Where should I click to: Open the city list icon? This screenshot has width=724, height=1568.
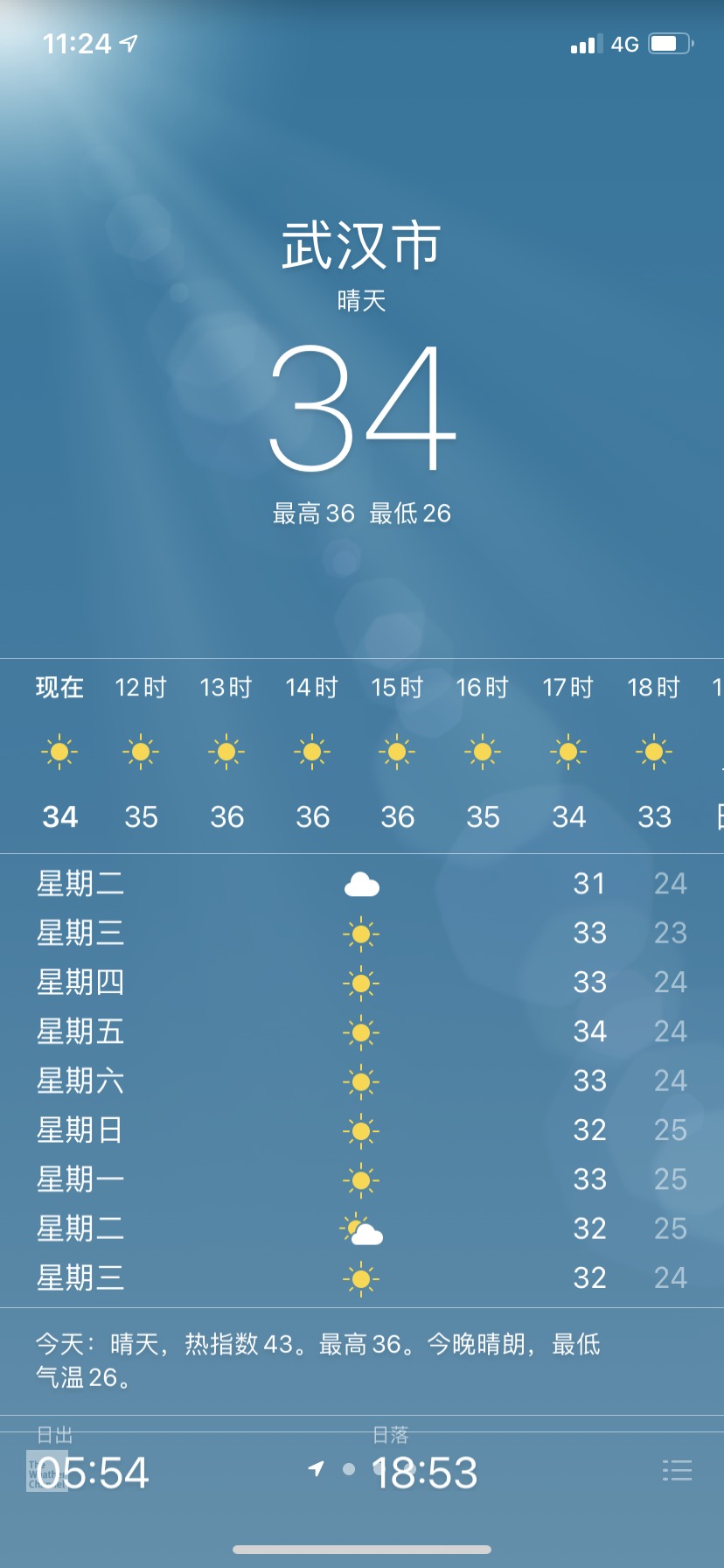677,1470
